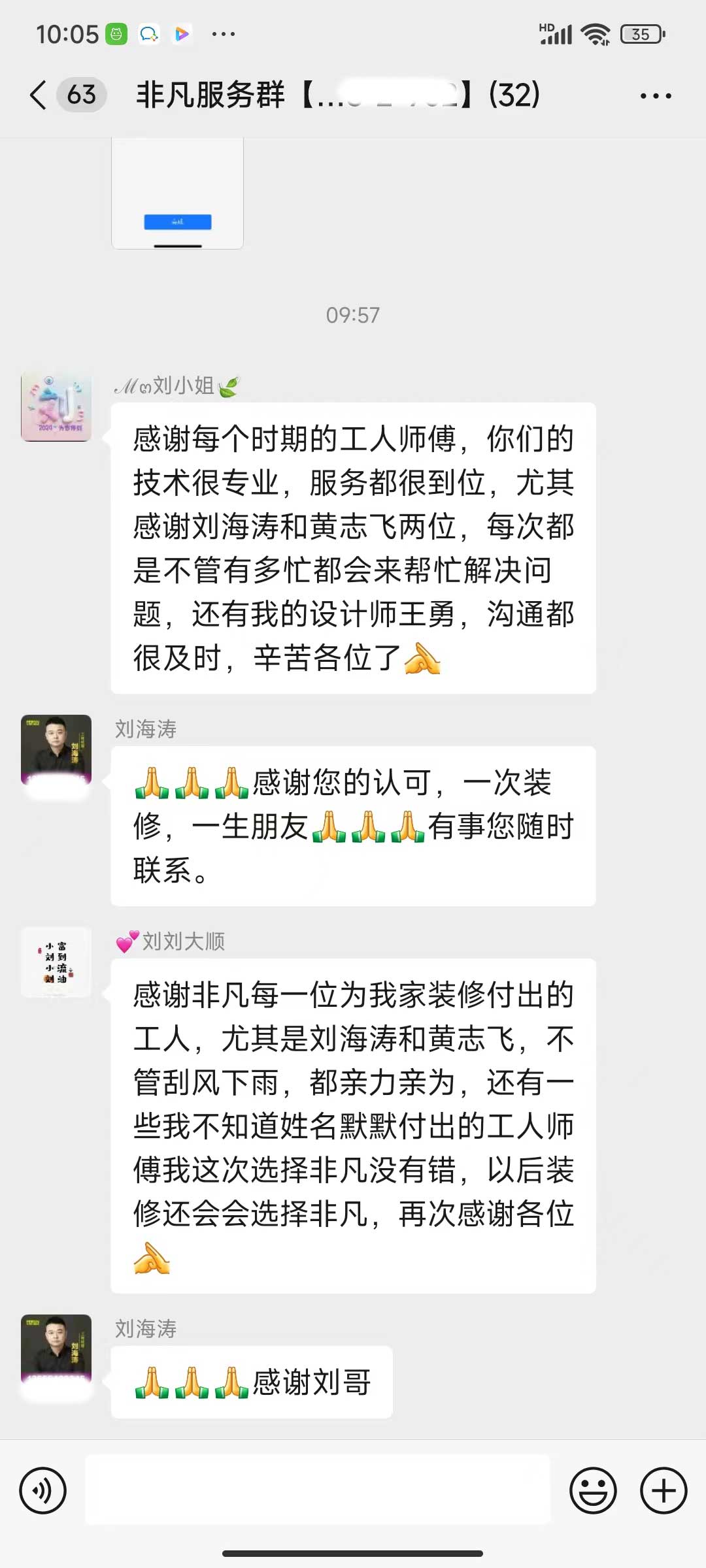Viewport: 706px width, 1568px height.
Task: Tap 刘小姐's profile avatar
Action: [56, 407]
